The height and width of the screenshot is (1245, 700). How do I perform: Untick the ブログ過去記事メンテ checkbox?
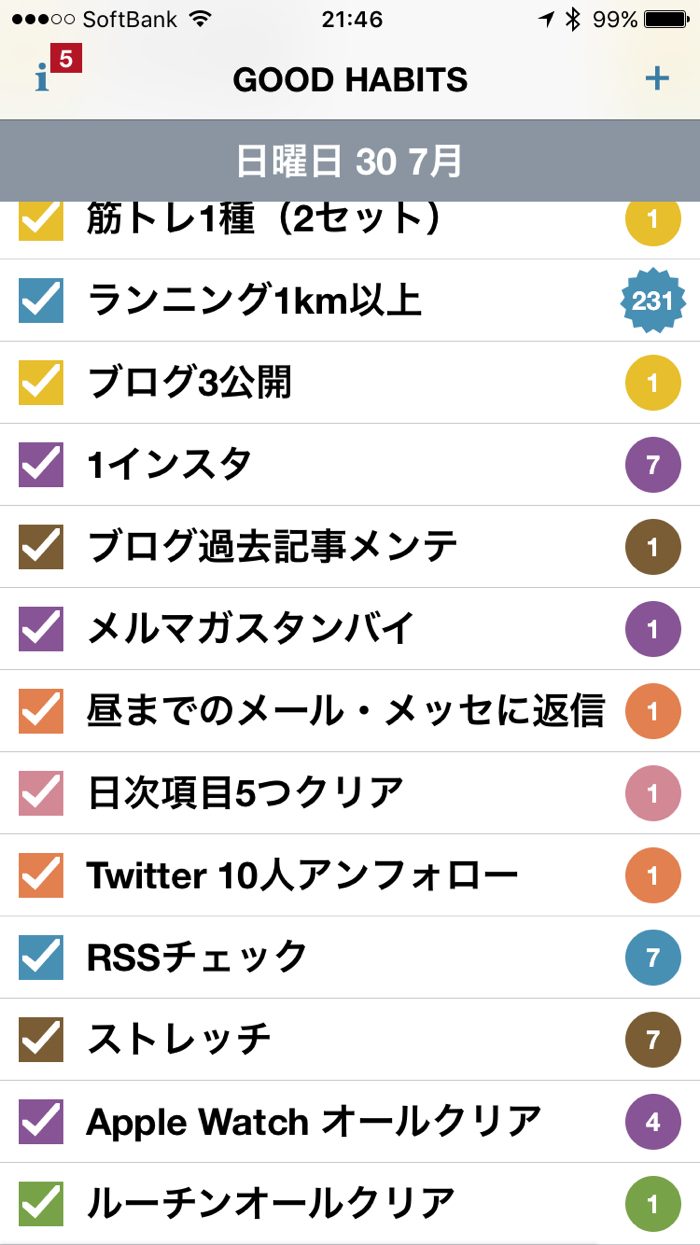[41, 546]
